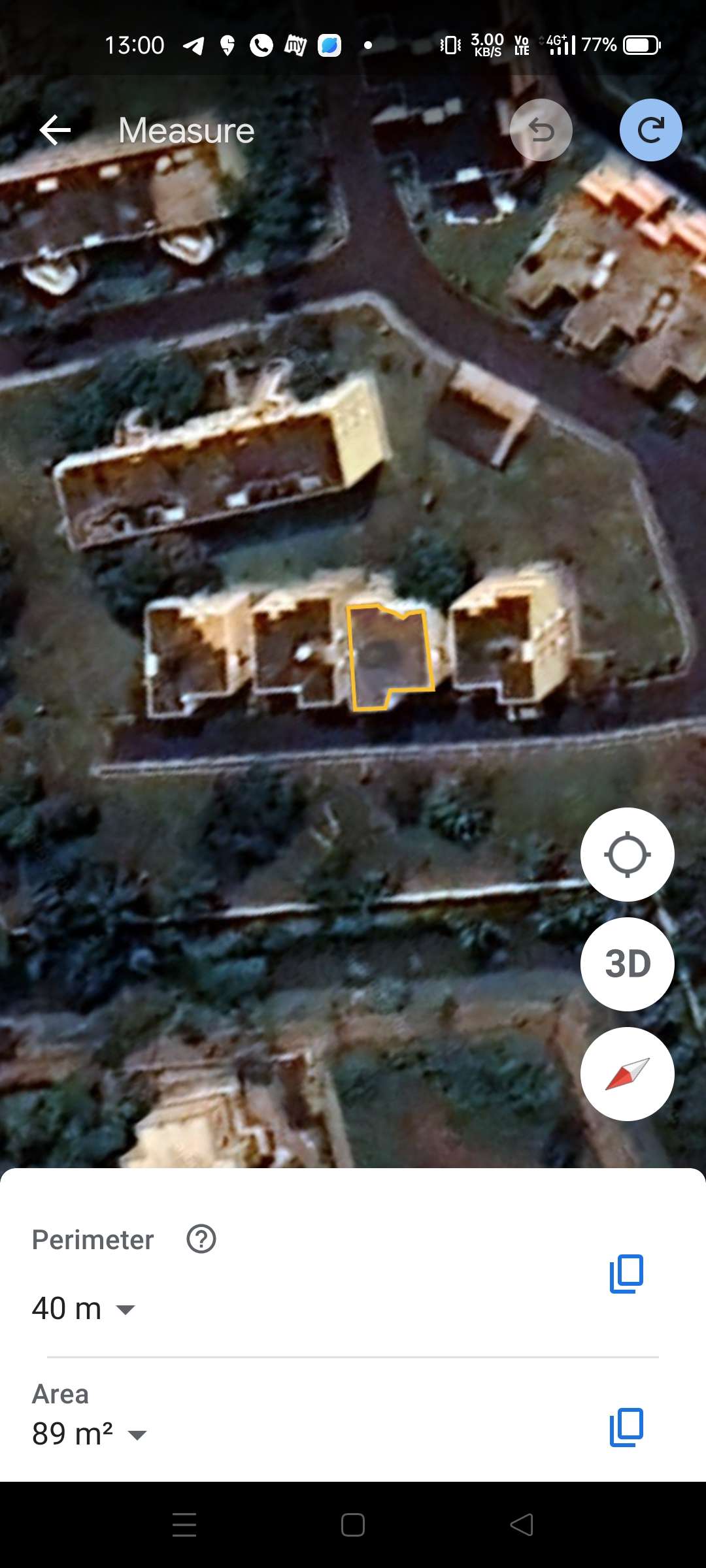Change the area unit from 89 m²
Screen dimensions: 706x1568
[90, 1434]
